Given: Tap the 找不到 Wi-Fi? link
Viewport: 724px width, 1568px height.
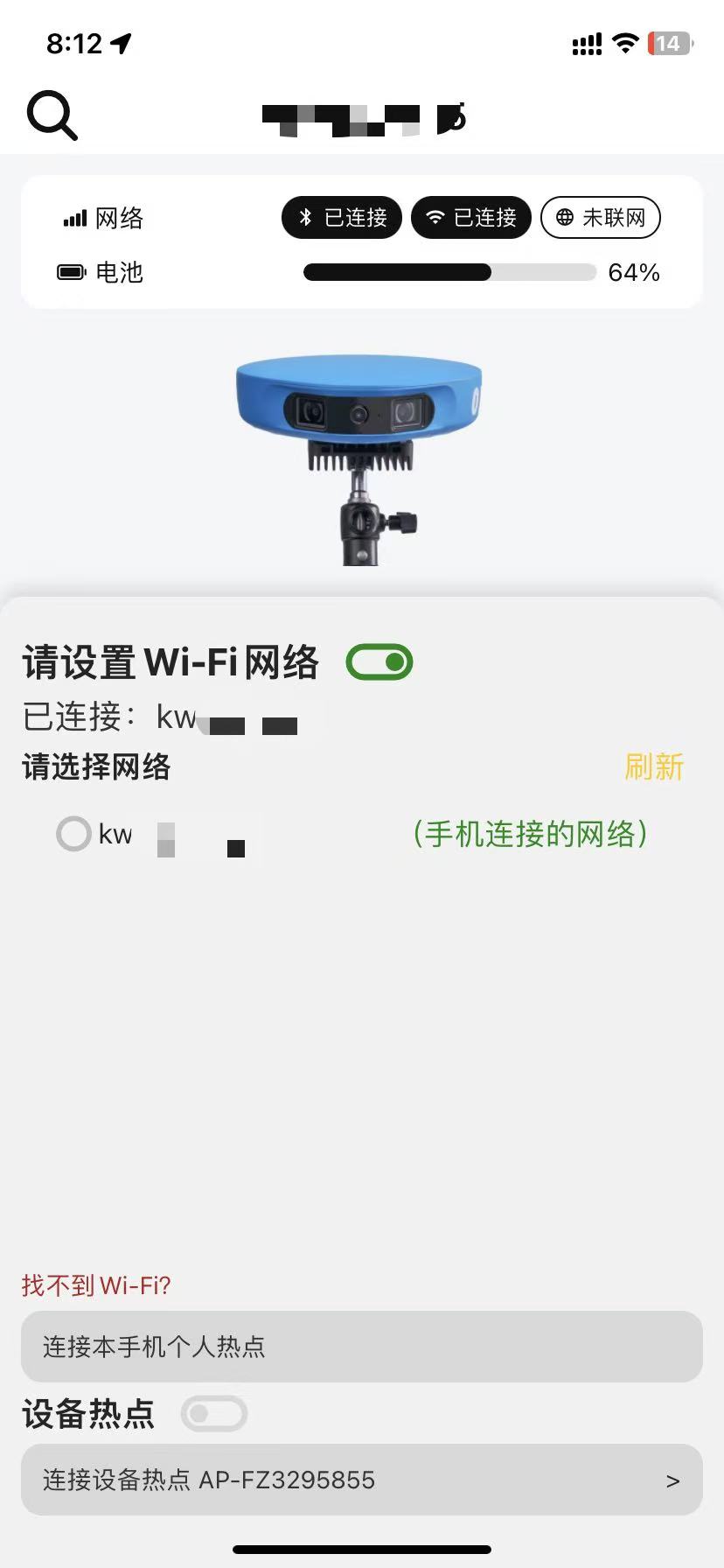Looking at the screenshot, I should tap(96, 1284).
